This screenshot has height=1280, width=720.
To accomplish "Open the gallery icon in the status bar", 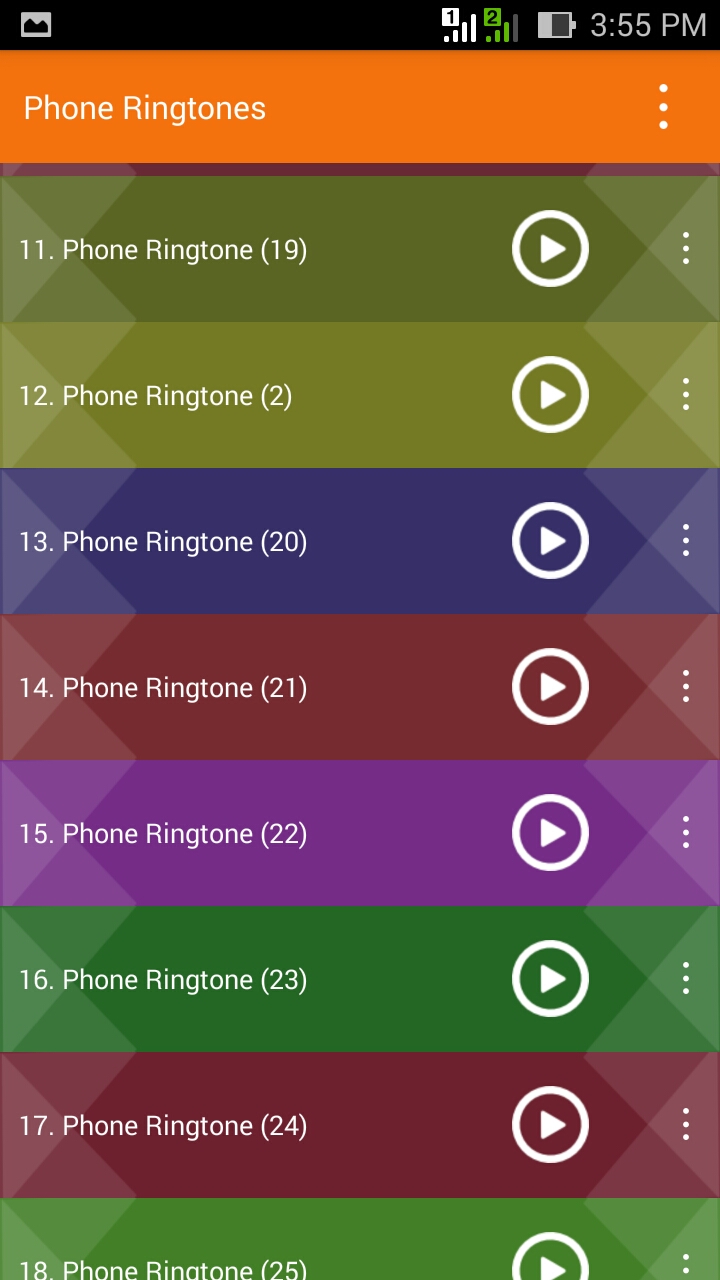I will pyautogui.click(x=38, y=25).
